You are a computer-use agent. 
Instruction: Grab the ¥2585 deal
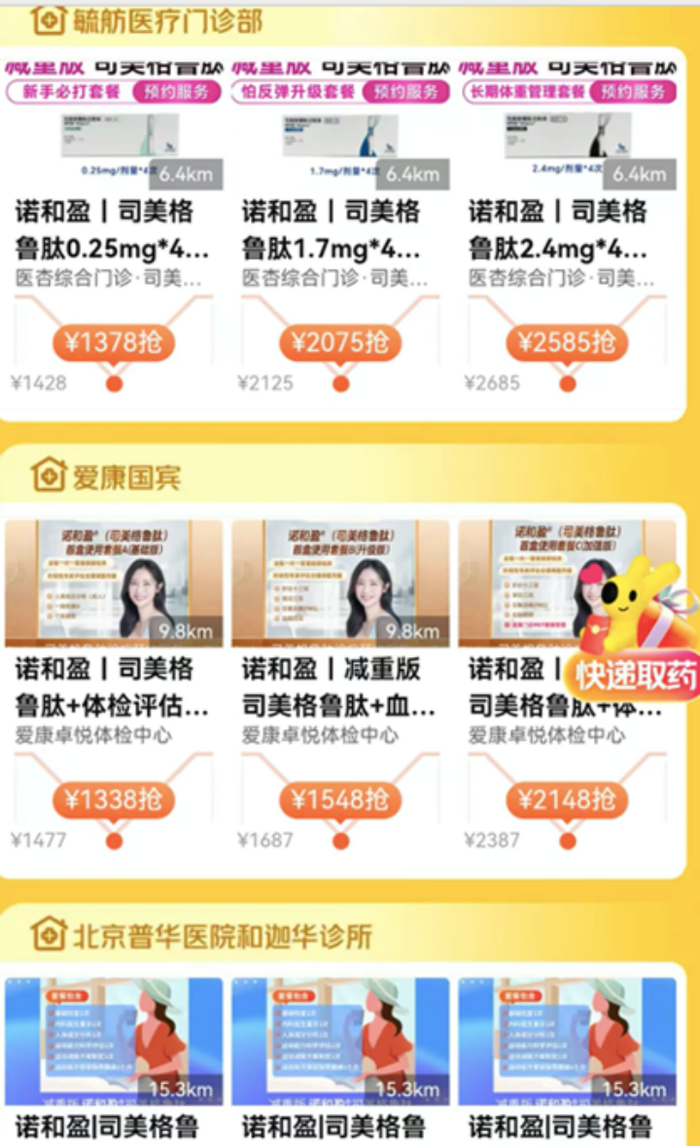coord(567,343)
